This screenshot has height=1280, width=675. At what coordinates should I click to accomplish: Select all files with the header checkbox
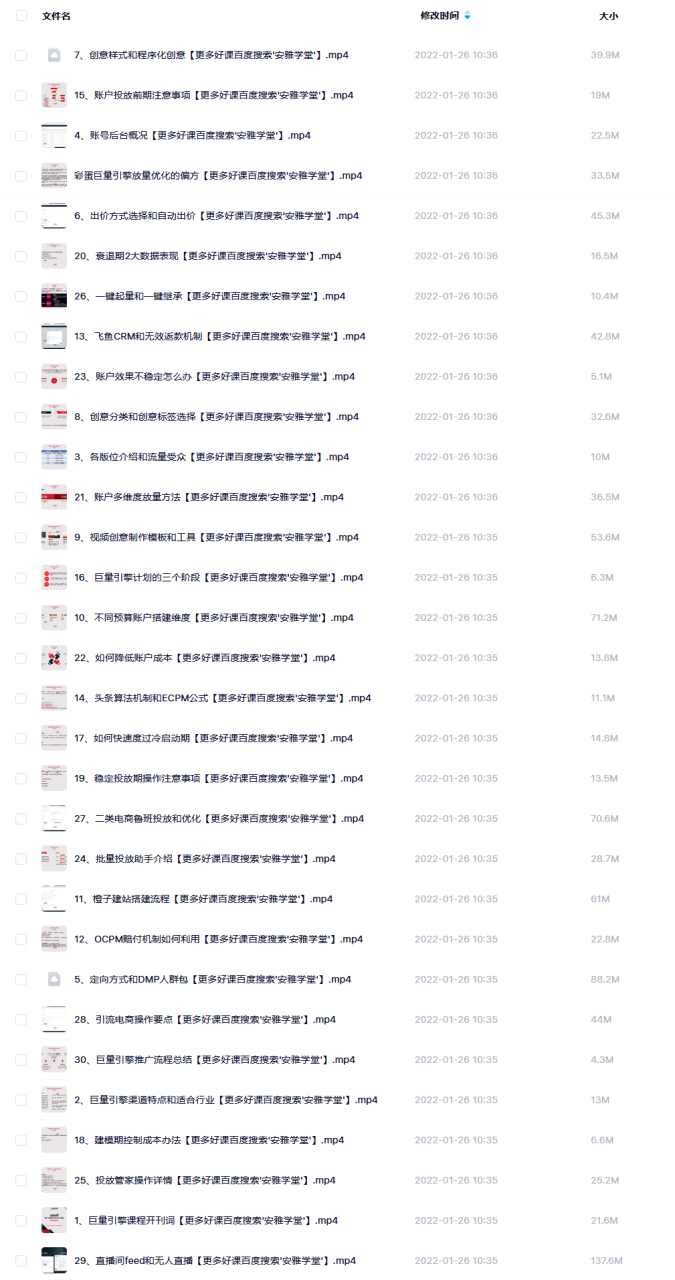21,16
